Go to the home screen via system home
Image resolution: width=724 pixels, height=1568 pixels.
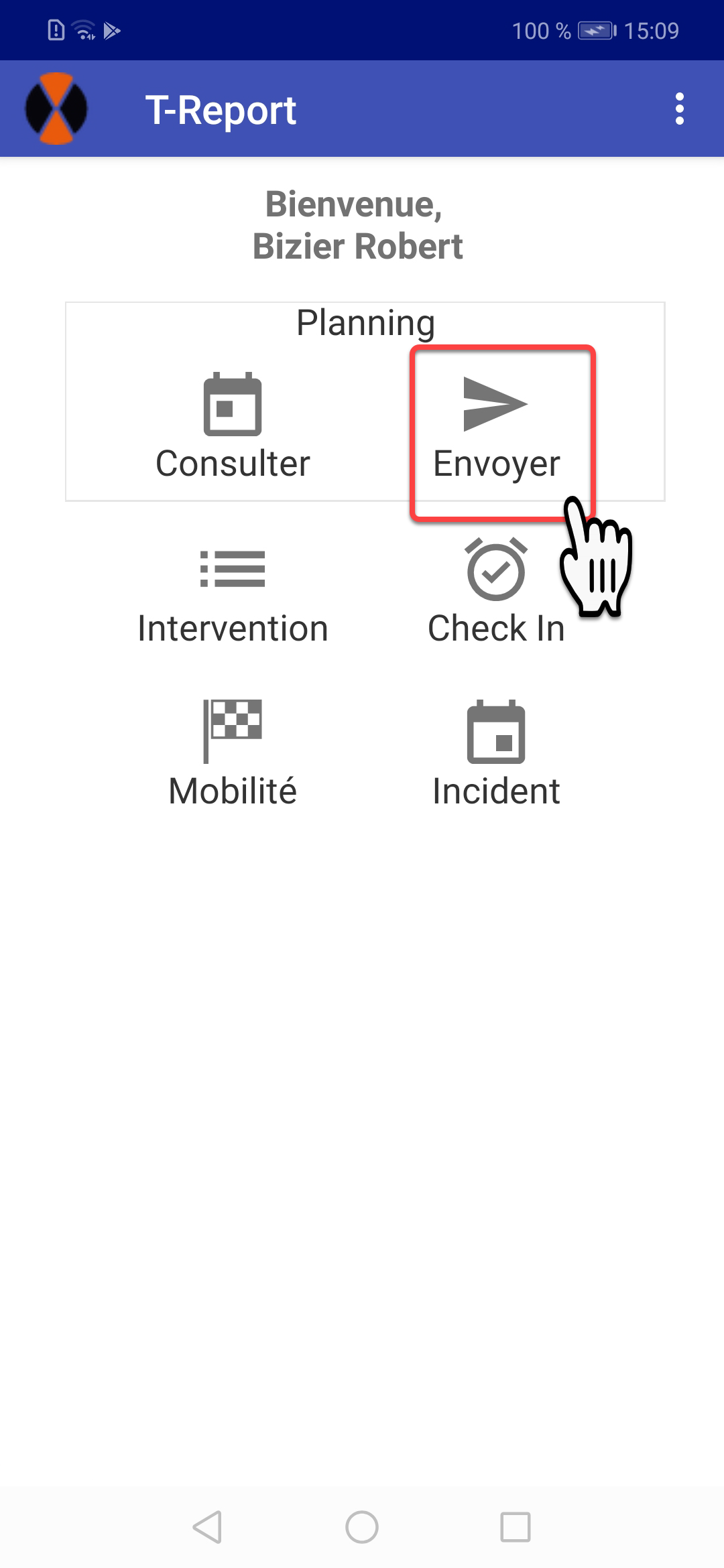click(362, 1527)
